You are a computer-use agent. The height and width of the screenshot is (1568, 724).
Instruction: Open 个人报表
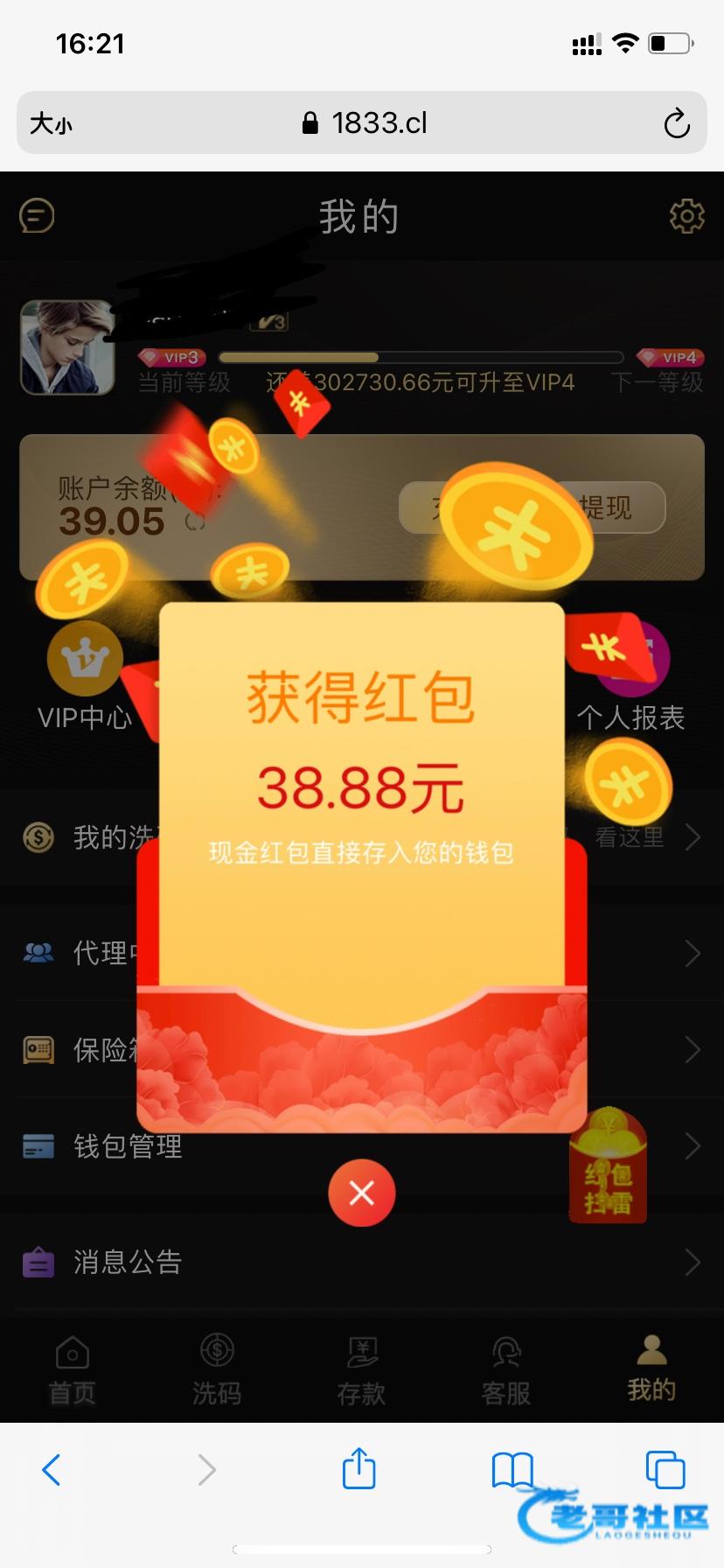click(x=631, y=691)
